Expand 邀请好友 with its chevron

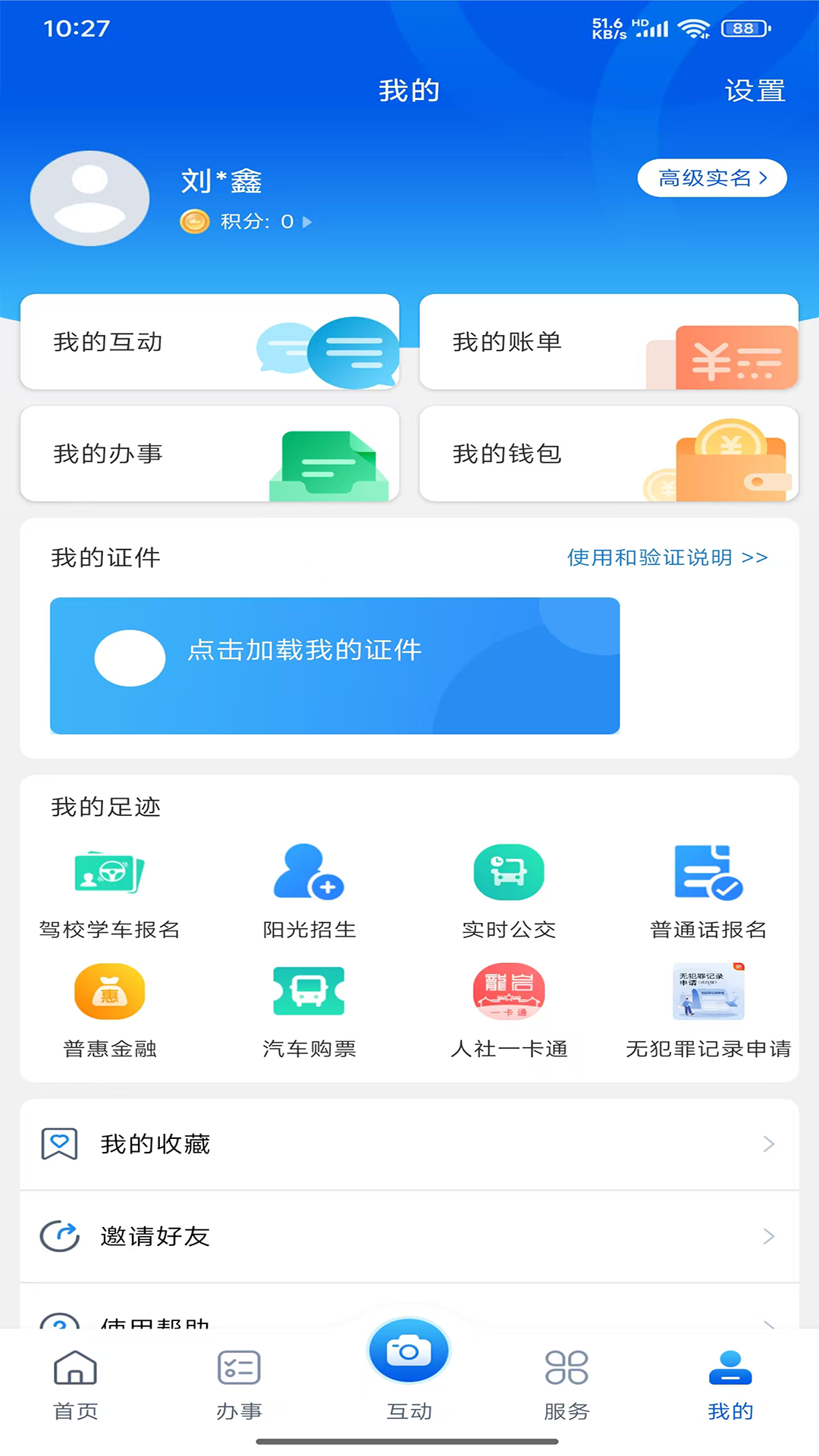tap(768, 1237)
